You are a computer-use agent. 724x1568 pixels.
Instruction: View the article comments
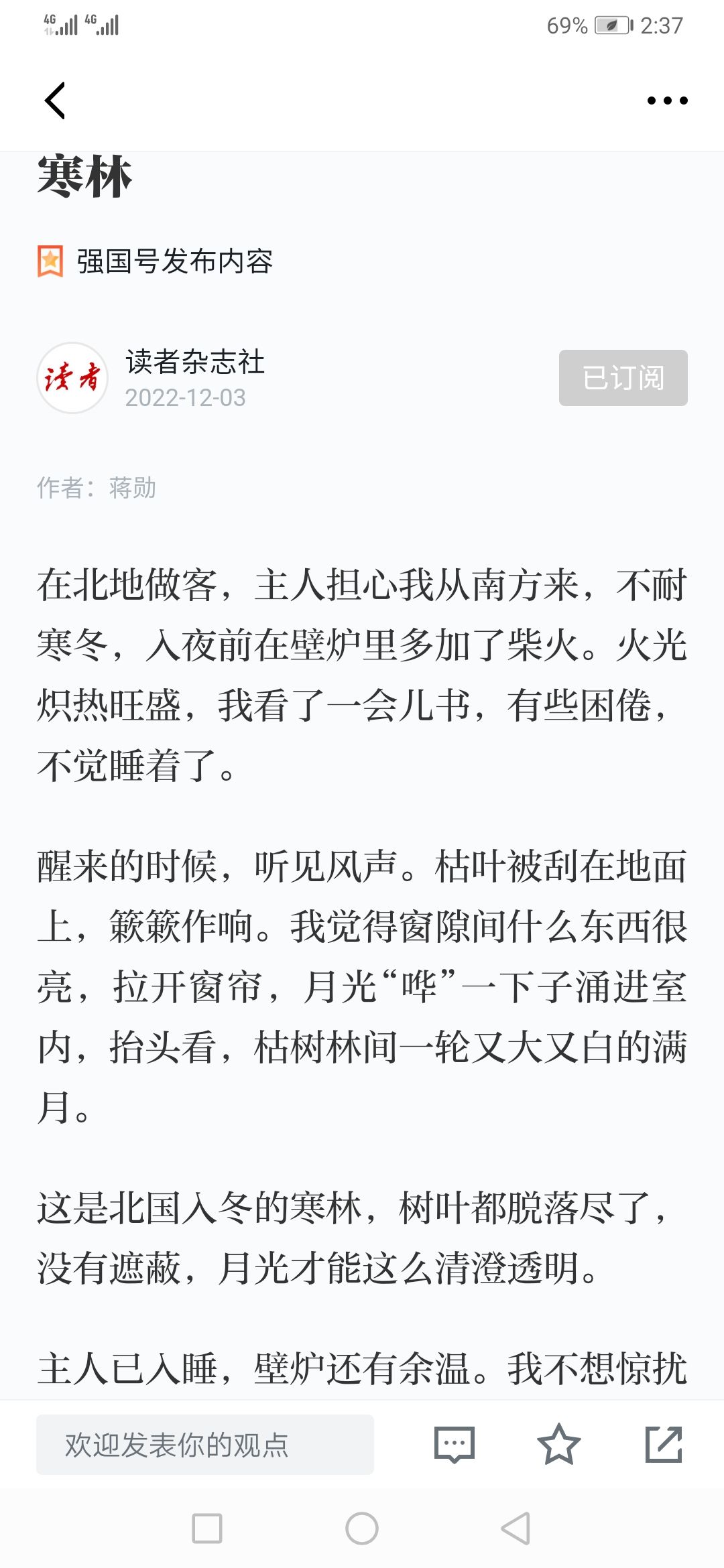tap(455, 1445)
